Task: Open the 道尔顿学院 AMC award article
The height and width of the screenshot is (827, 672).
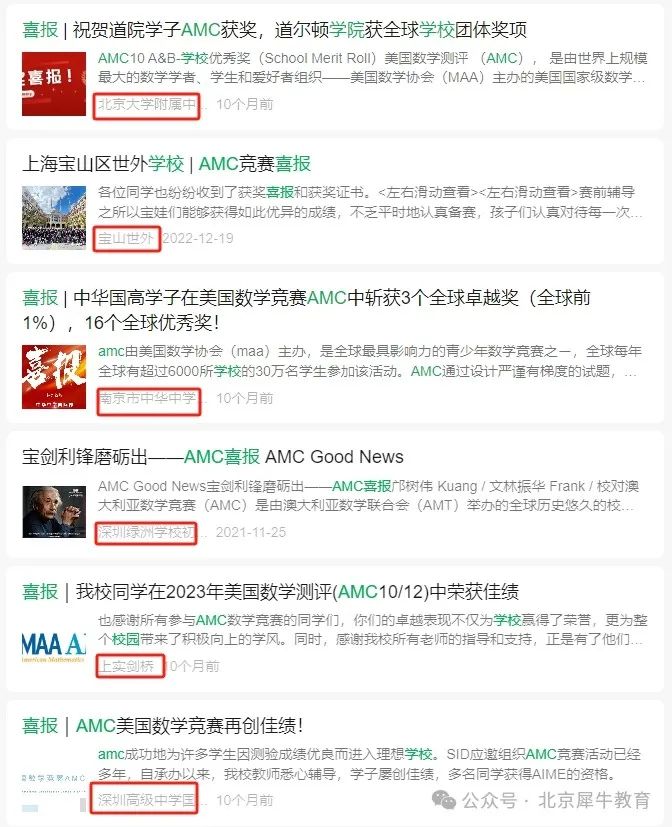Action: coord(274,29)
